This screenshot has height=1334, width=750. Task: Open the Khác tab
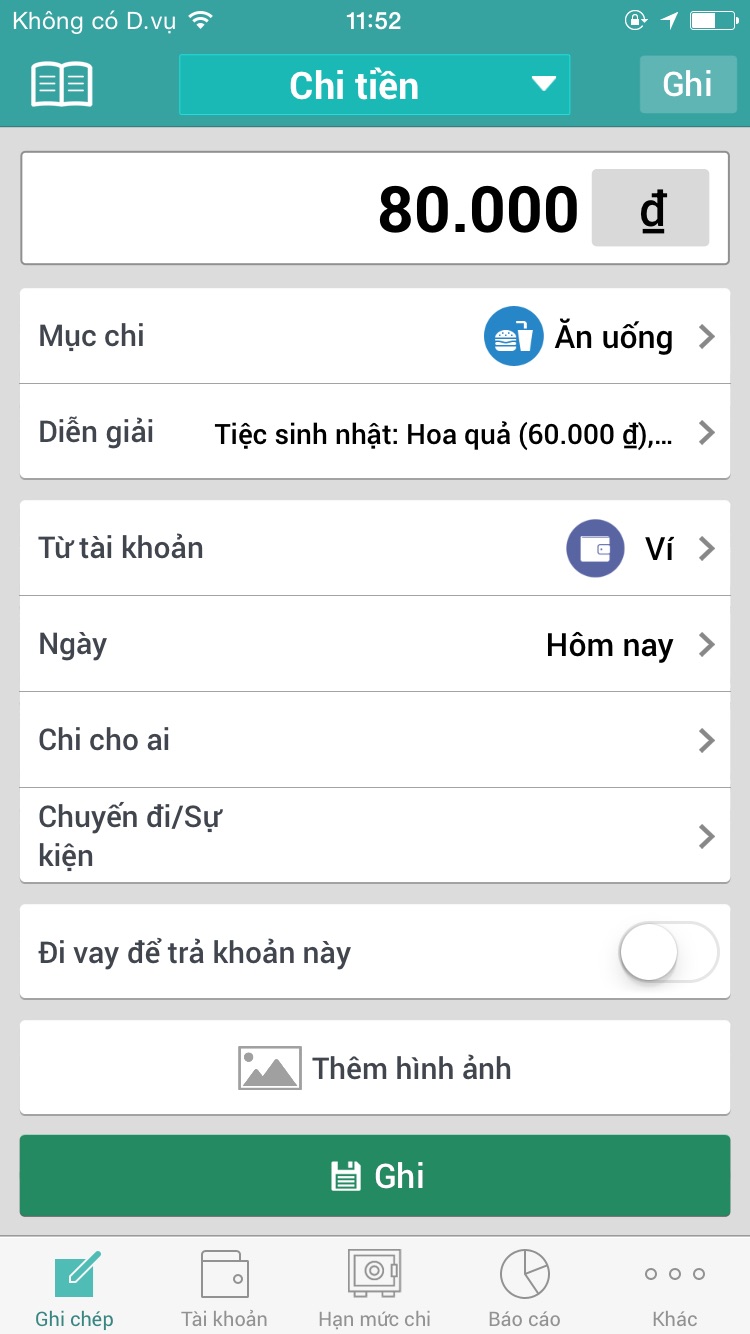click(x=675, y=1287)
